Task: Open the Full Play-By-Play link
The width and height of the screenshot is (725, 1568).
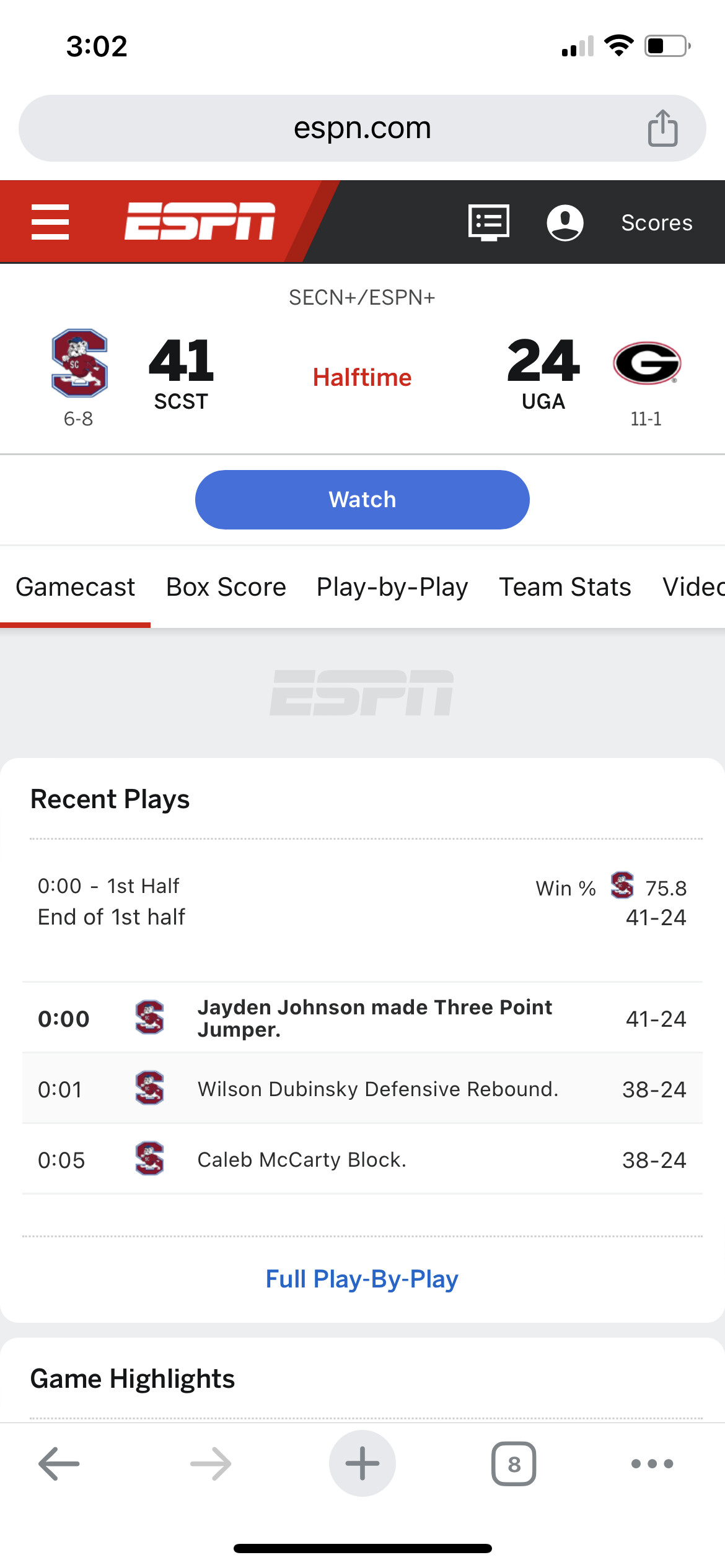Action: point(362,1279)
